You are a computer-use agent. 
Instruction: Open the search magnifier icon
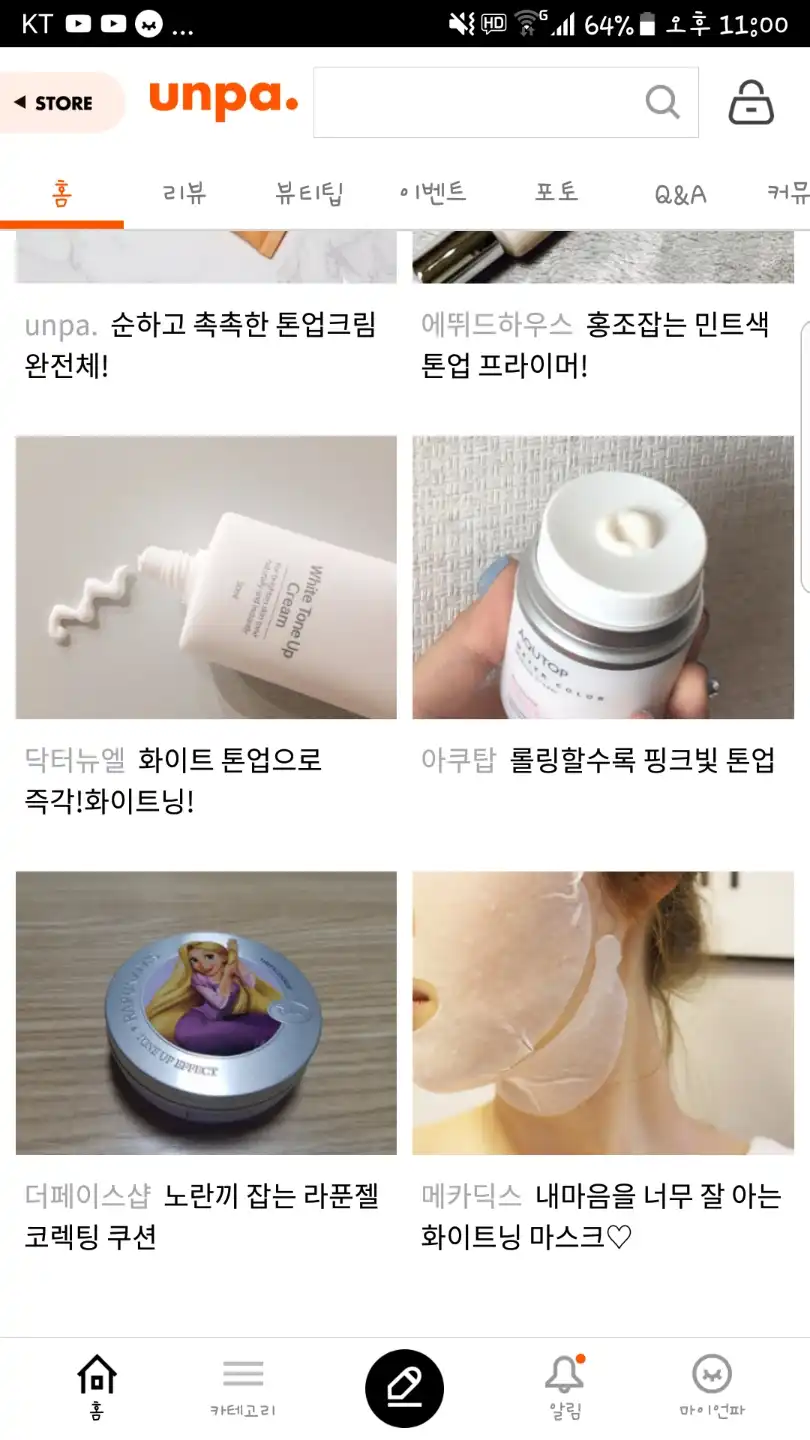(663, 101)
